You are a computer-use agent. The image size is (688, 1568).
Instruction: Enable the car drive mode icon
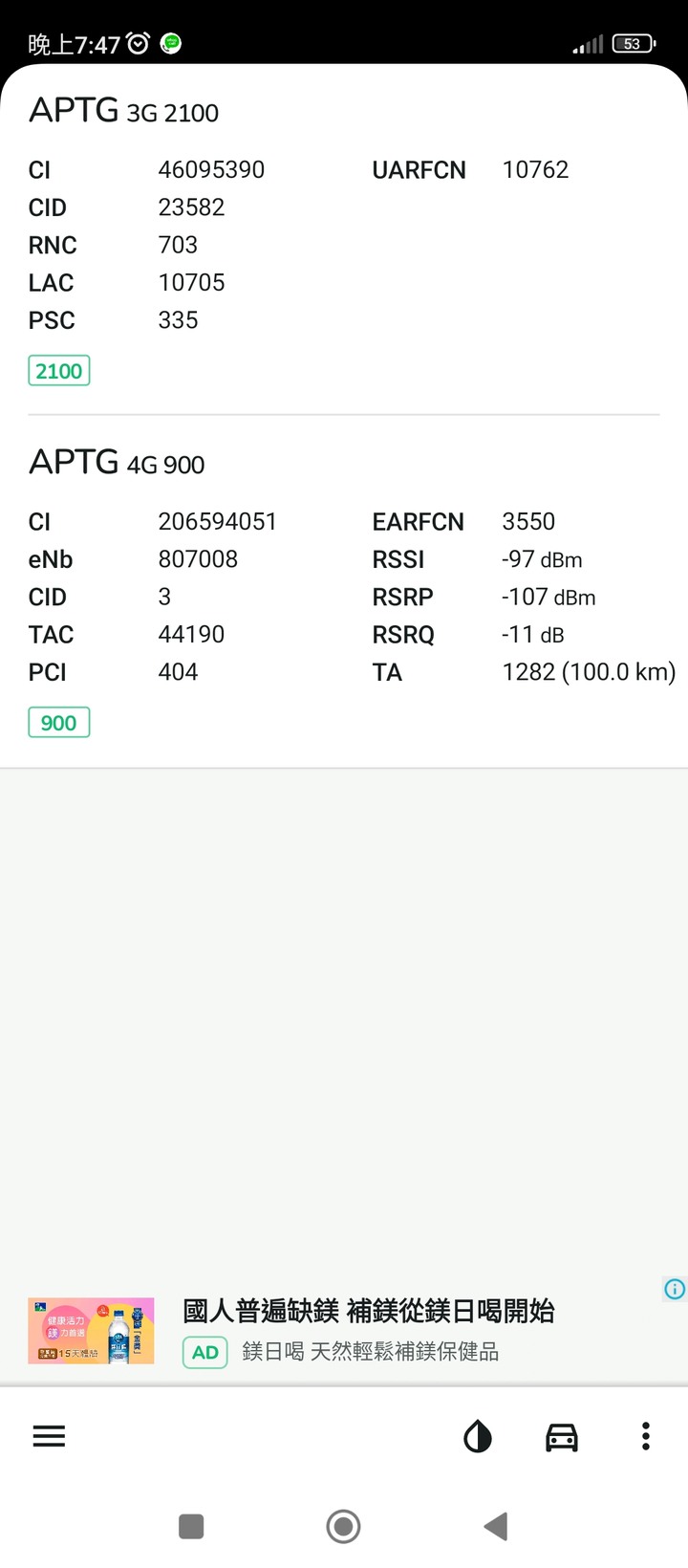pyautogui.click(x=562, y=1437)
